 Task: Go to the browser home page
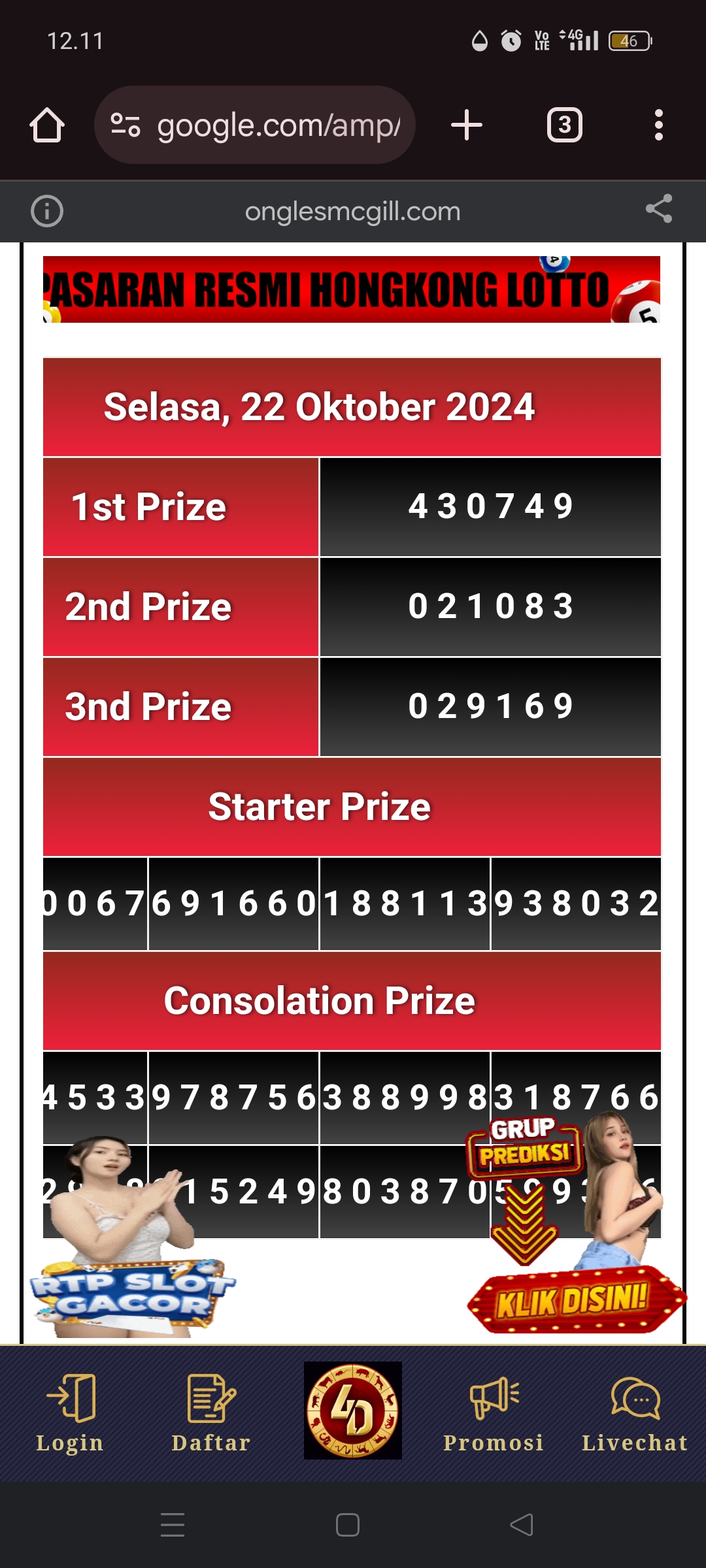[47, 125]
